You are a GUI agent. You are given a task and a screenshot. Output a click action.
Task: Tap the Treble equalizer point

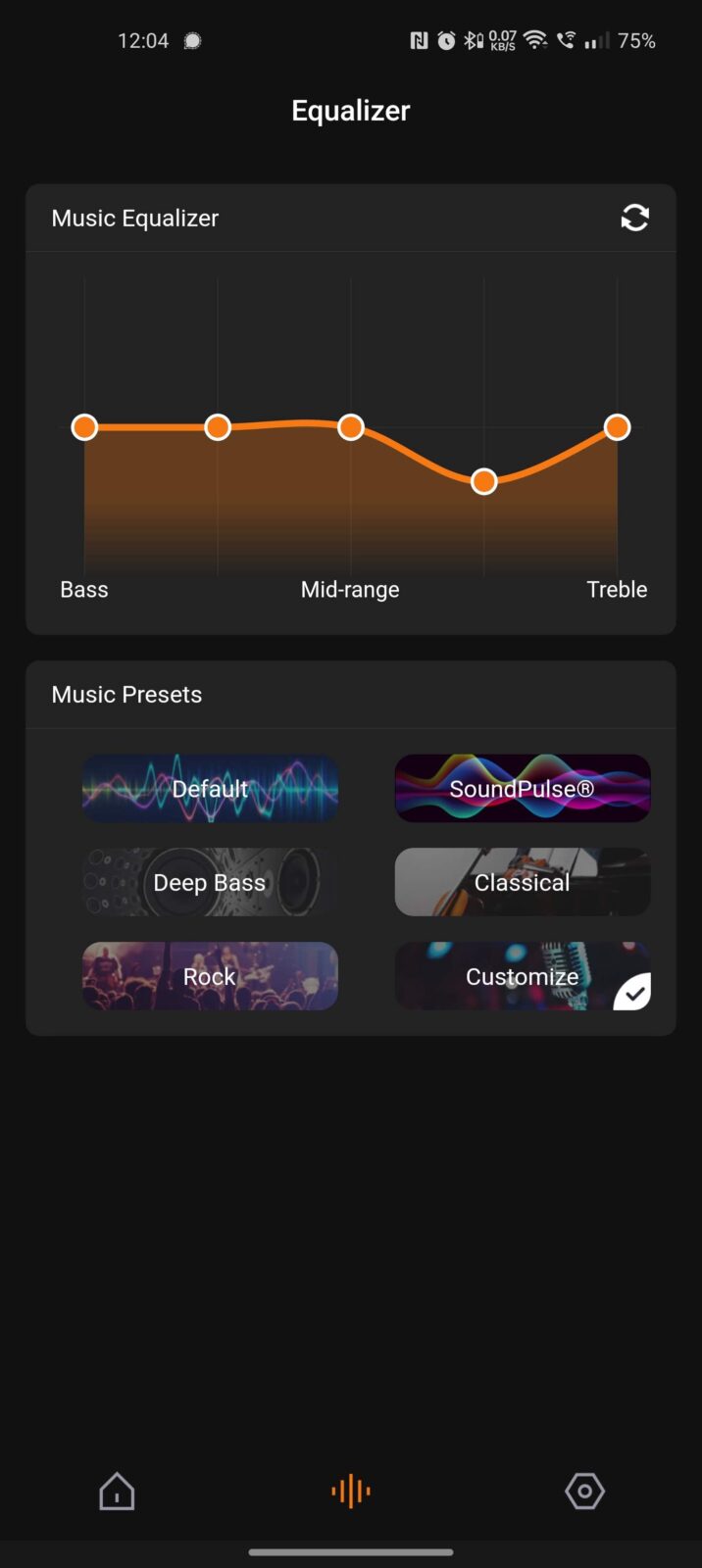[617, 427]
